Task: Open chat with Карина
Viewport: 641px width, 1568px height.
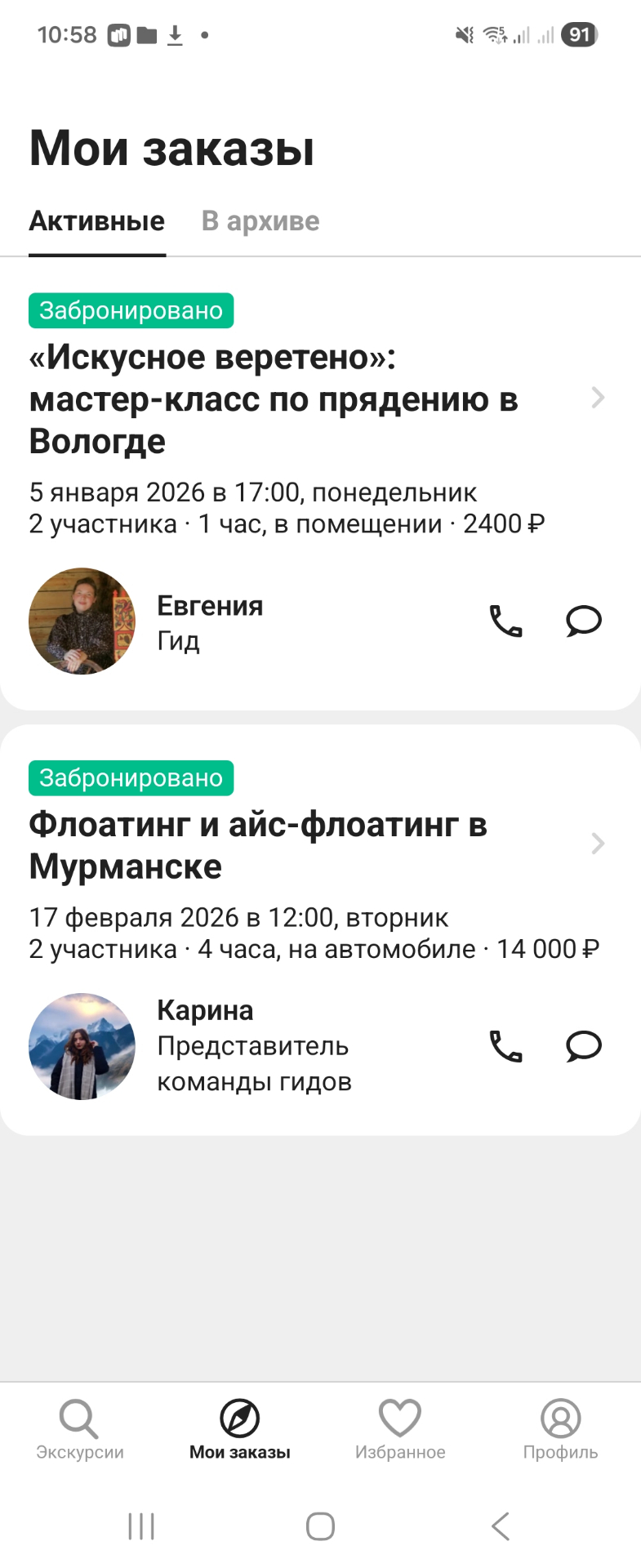Action: [x=584, y=1046]
